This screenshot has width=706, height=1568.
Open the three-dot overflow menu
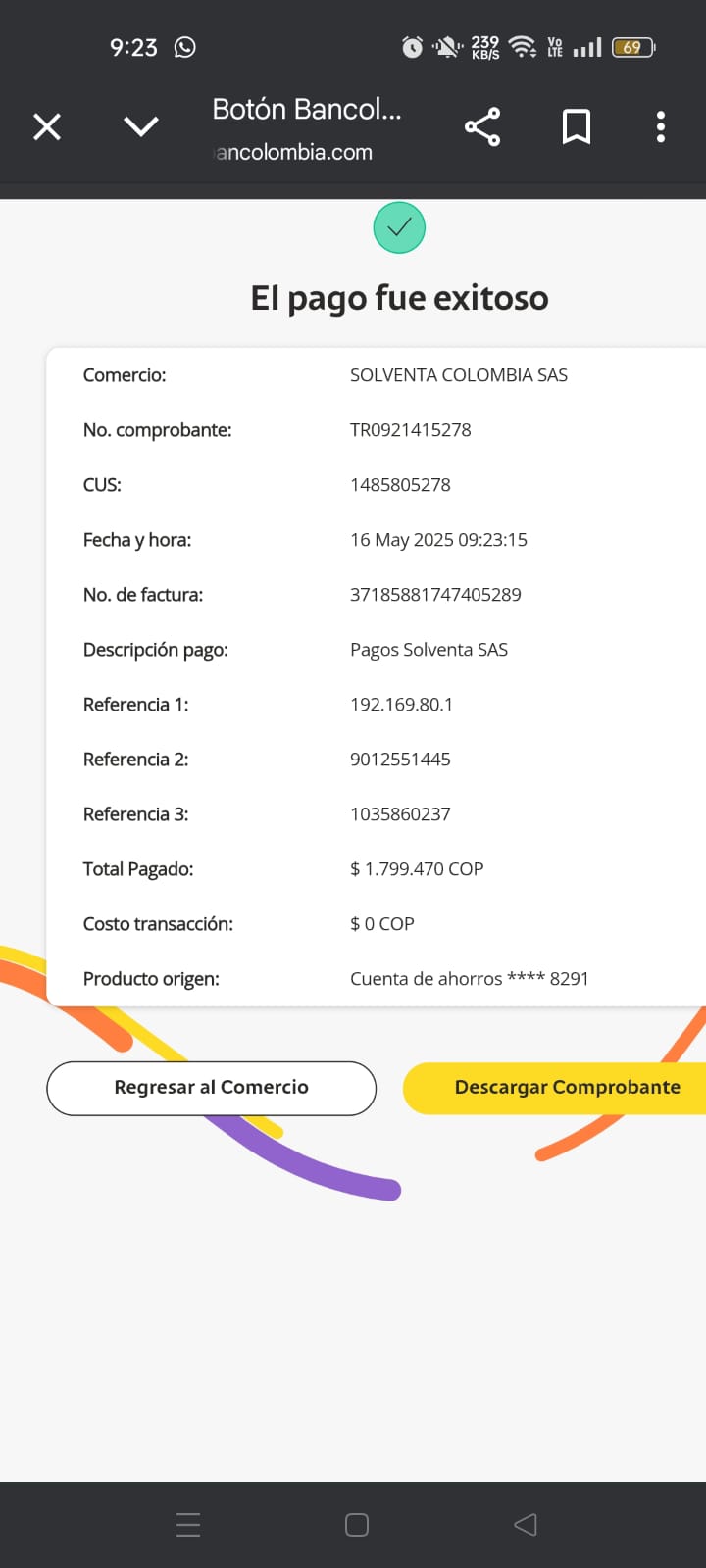(x=661, y=126)
